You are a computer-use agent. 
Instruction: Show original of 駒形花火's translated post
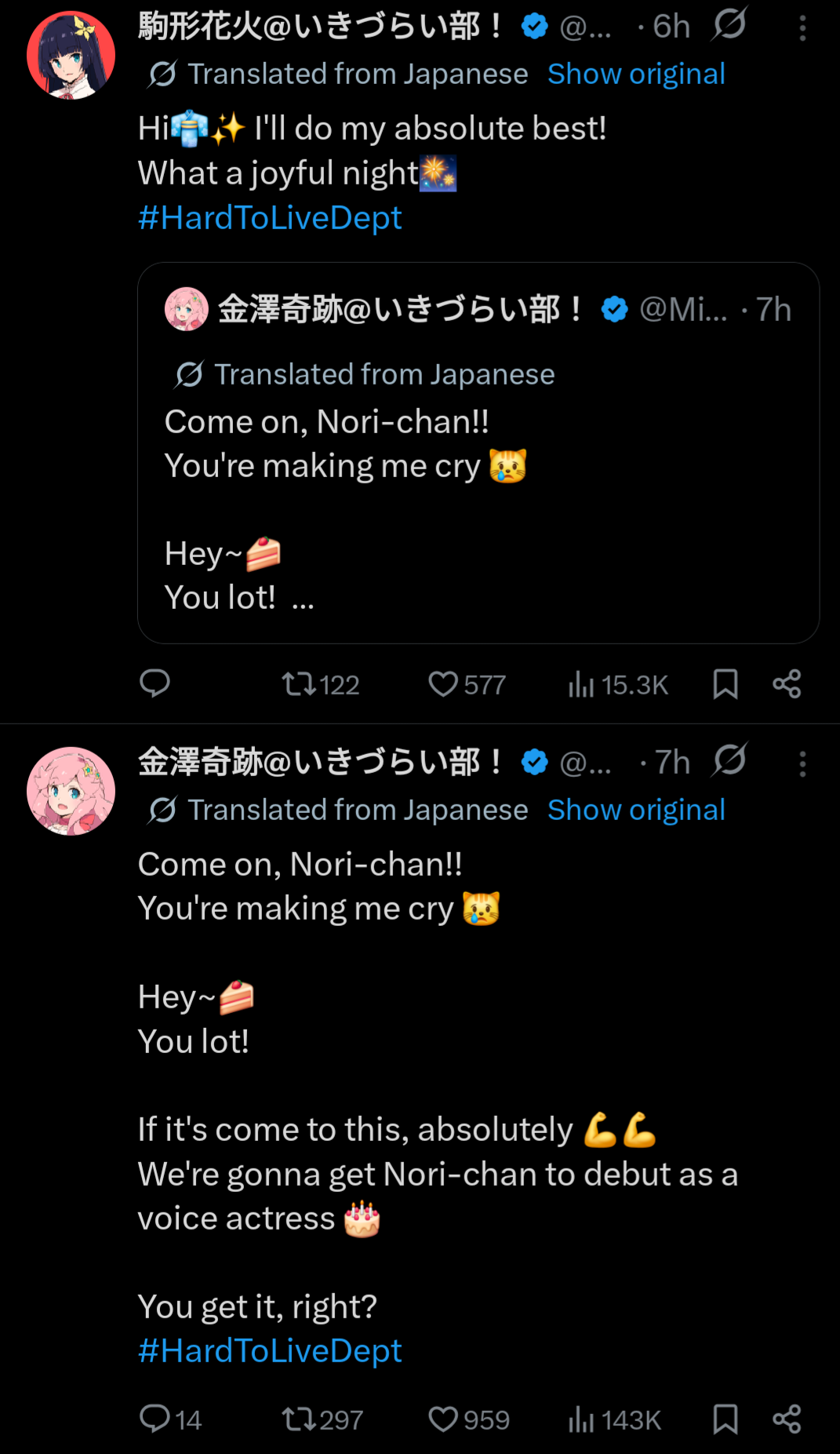(636, 74)
